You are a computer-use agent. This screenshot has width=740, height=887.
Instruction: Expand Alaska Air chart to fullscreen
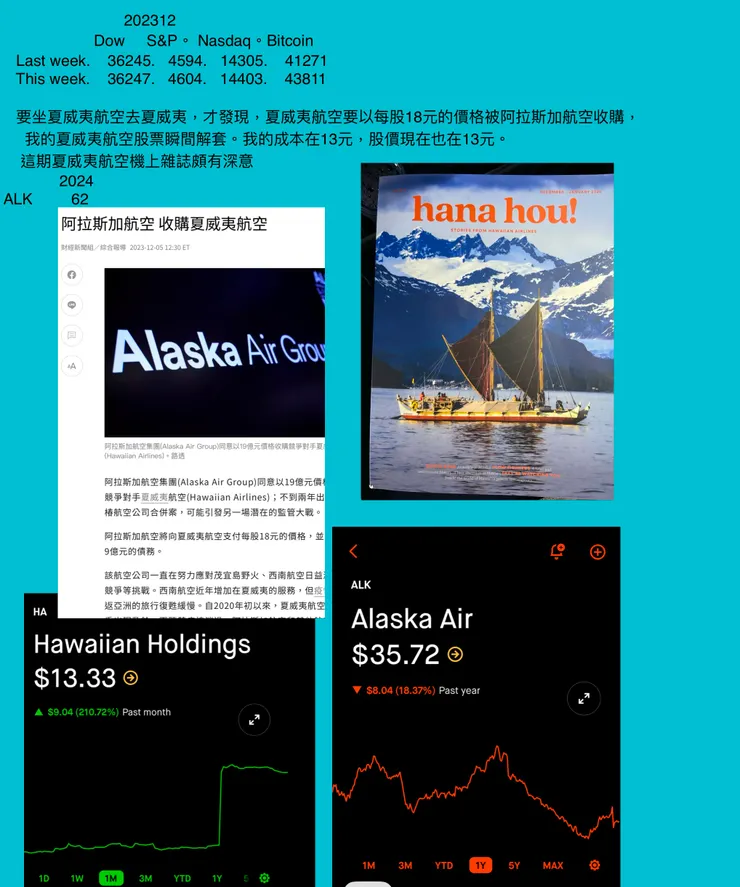click(x=584, y=699)
